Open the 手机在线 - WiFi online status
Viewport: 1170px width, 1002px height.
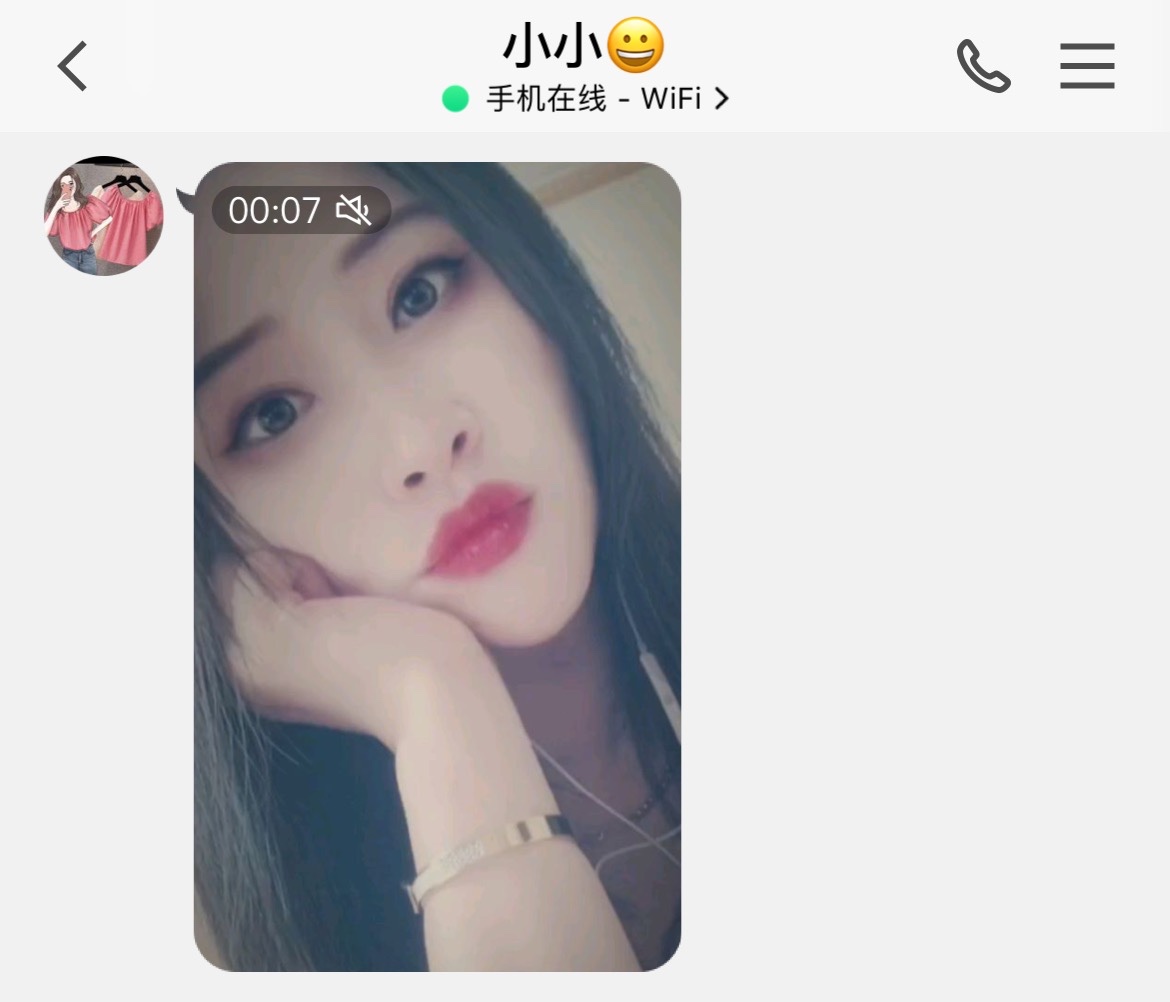[586, 99]
